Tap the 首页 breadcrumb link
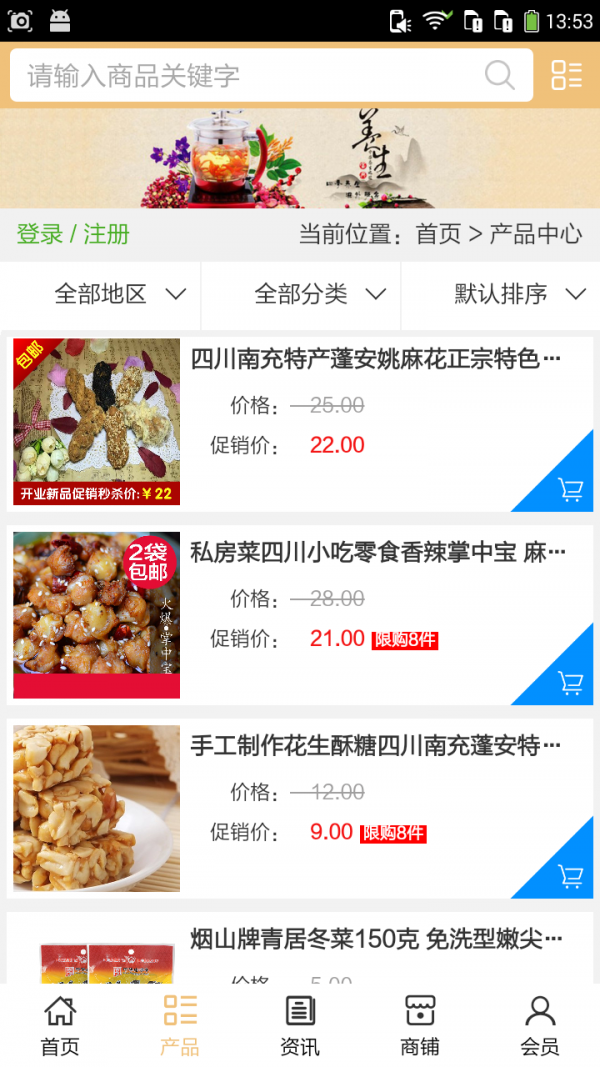The width and height of the screenshot is (600, 1067). 438,234
